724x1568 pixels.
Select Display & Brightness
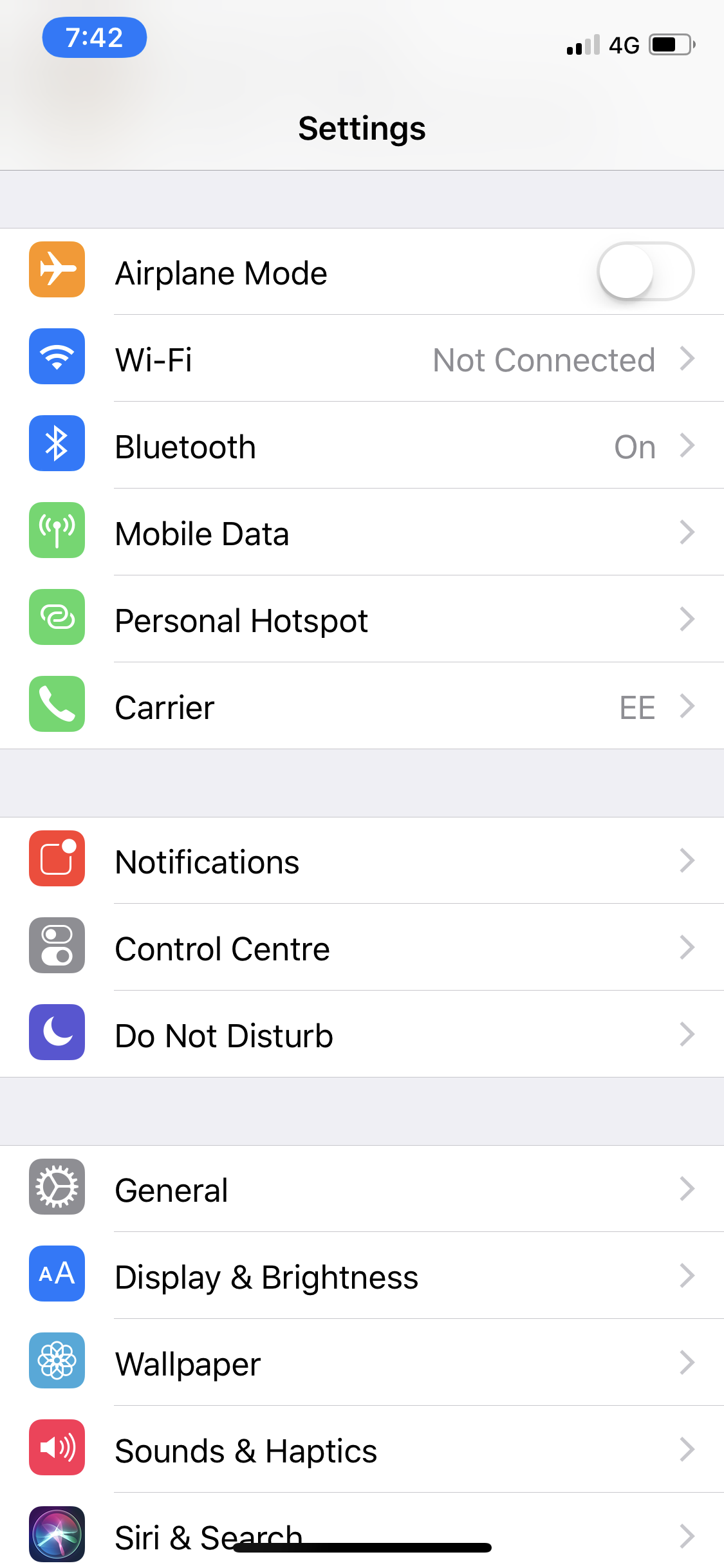362,1276
